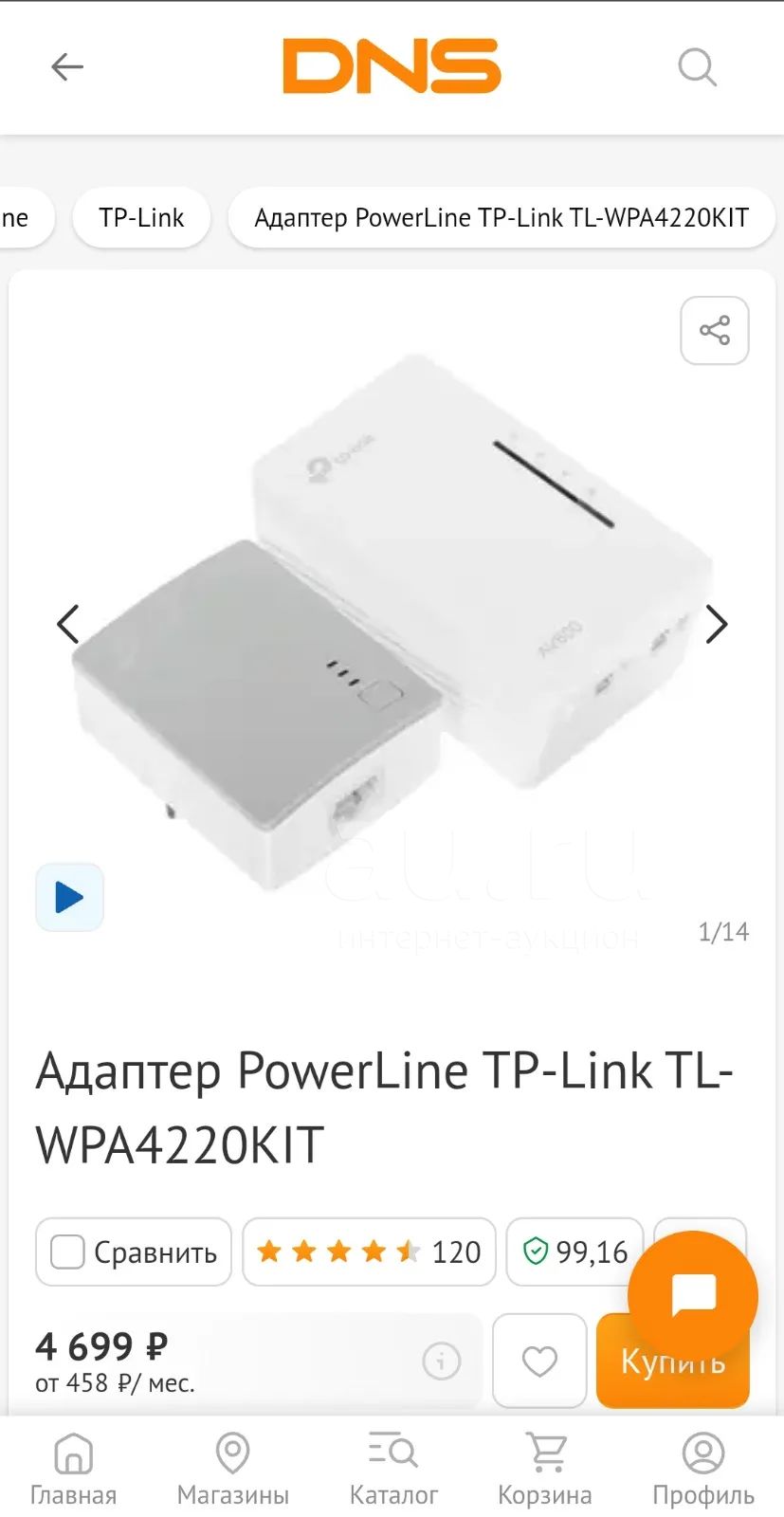The image size is (784, 1517).
Task: Add the adapter to favorites
Action: point(539,1361)
